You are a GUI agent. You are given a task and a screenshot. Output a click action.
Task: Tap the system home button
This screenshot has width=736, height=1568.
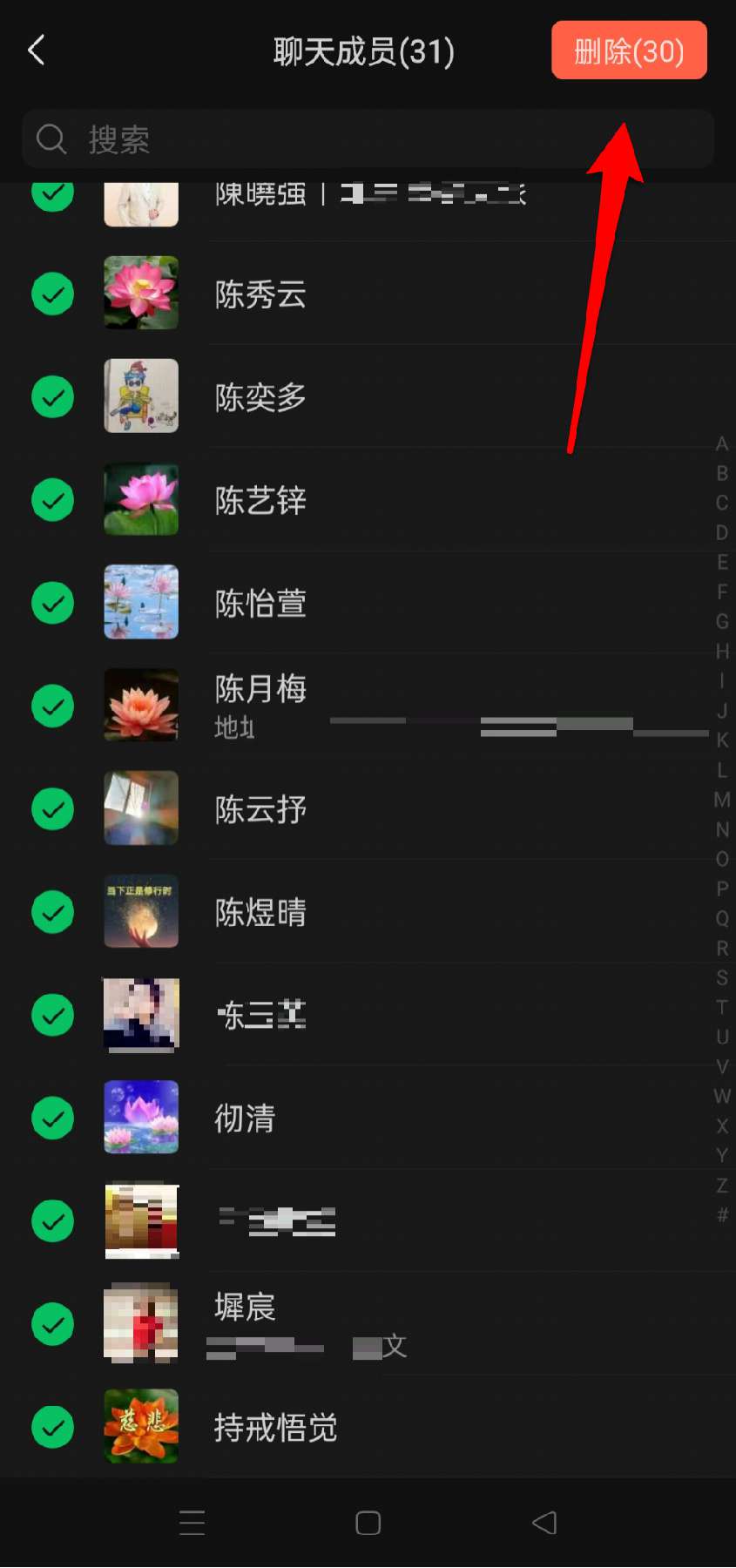coord(368,1523)
